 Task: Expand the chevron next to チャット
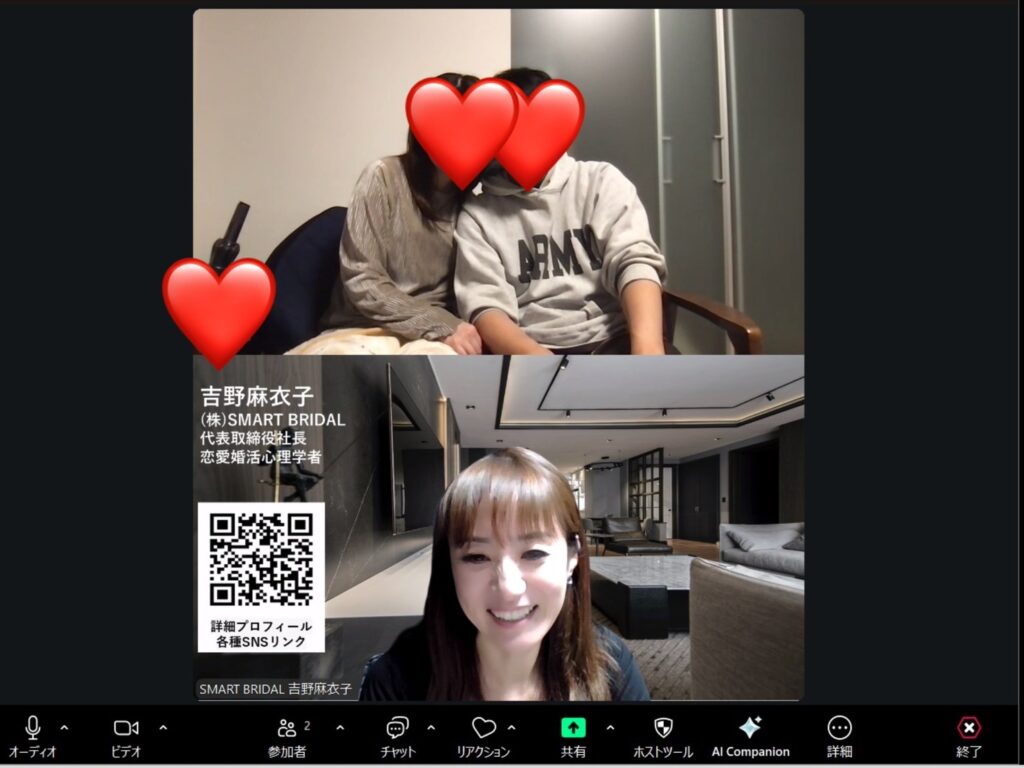pos(431,727)
